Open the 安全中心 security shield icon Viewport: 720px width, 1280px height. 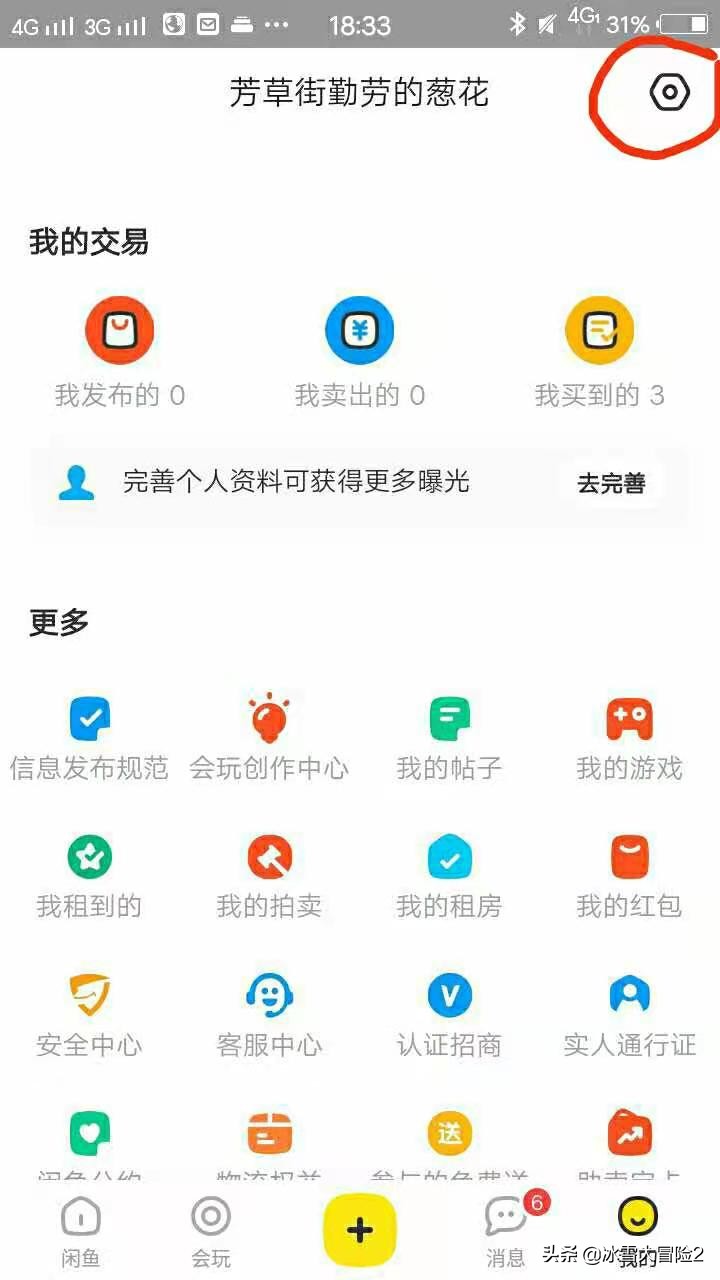click(90, 996)
